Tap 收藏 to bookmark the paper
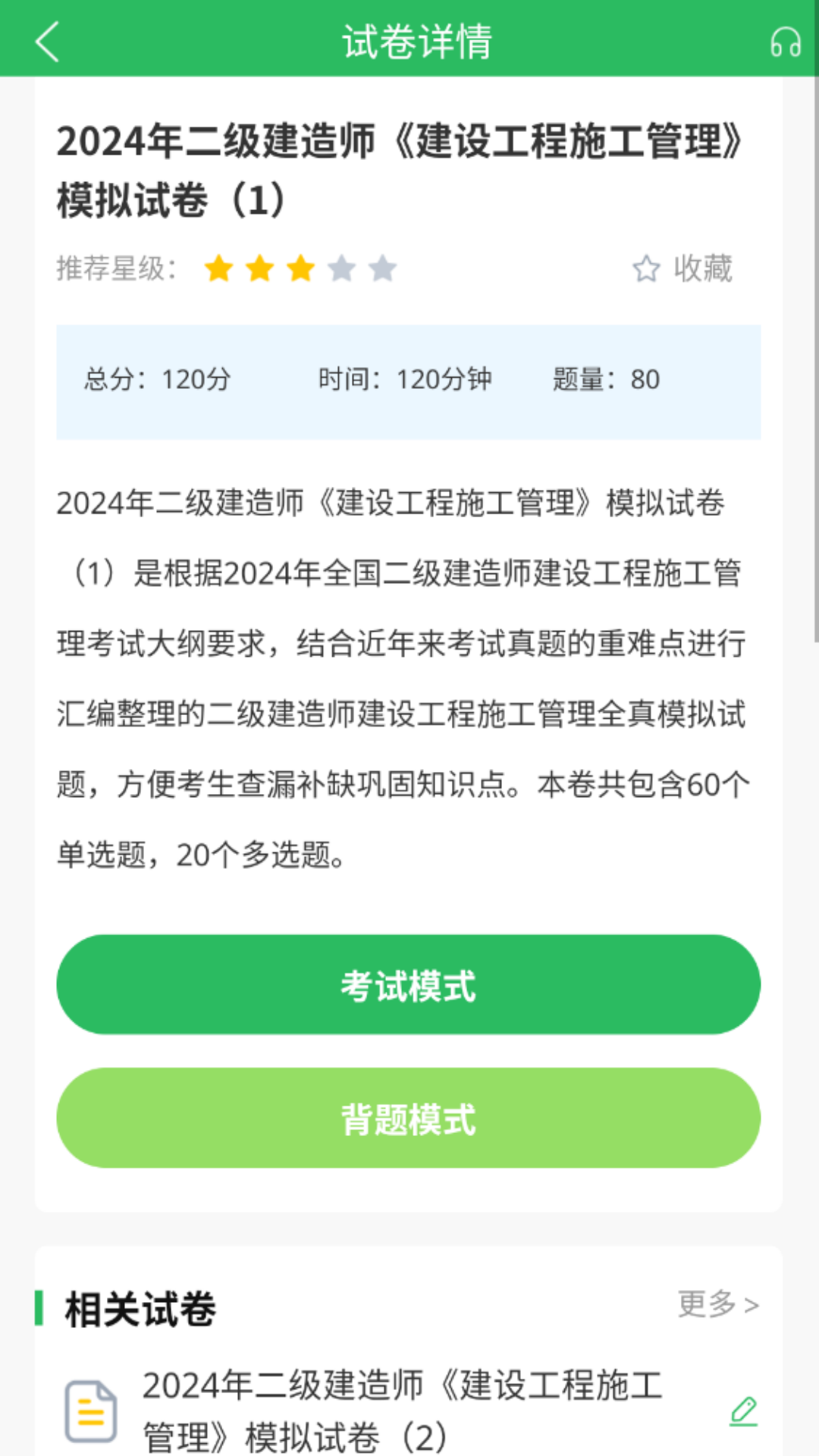The height and width of the screenshot is (1456, 819). point(701,269)
